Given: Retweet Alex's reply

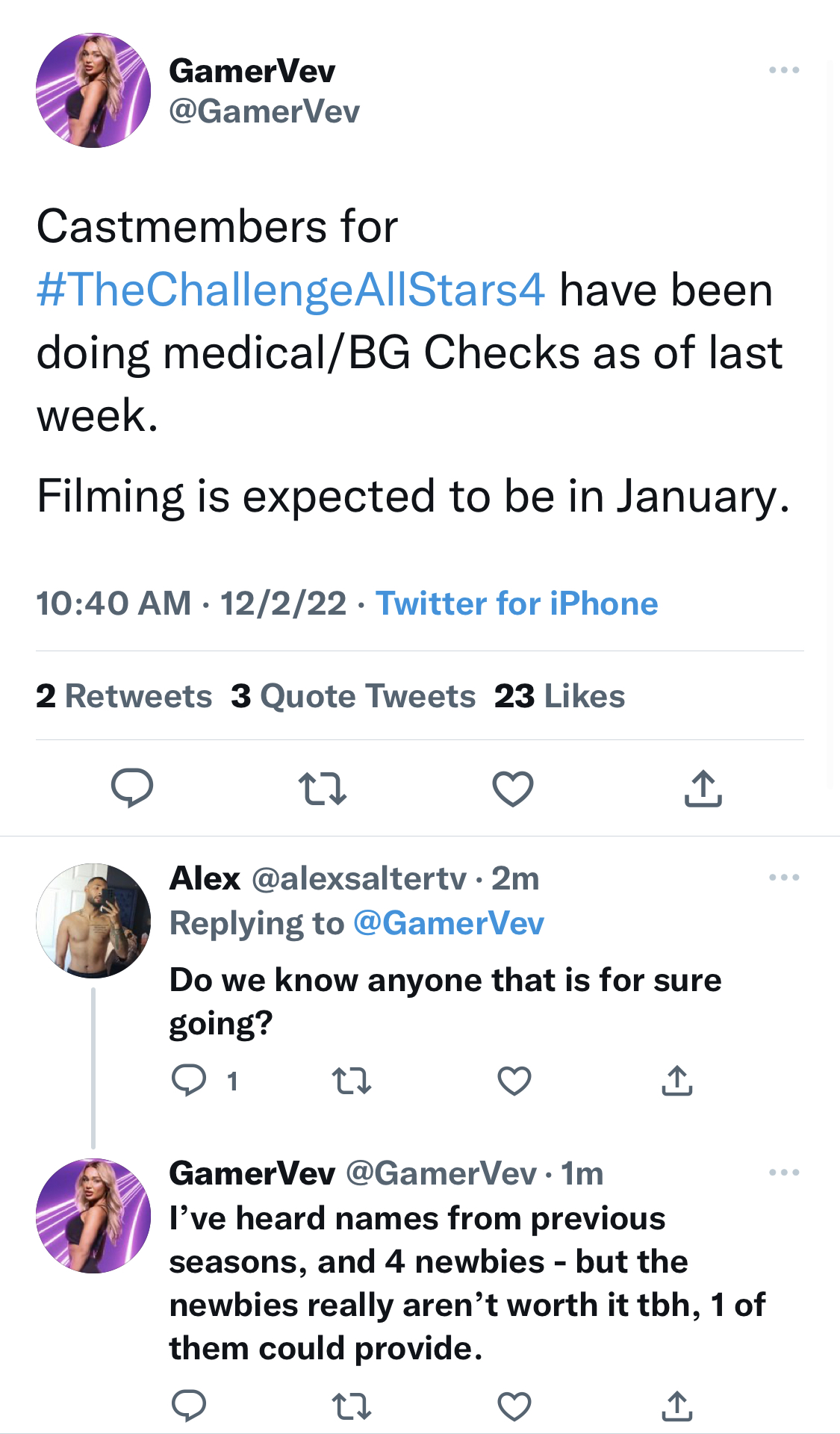Looking at the screenshot, I should click(x=352, y=1081).
